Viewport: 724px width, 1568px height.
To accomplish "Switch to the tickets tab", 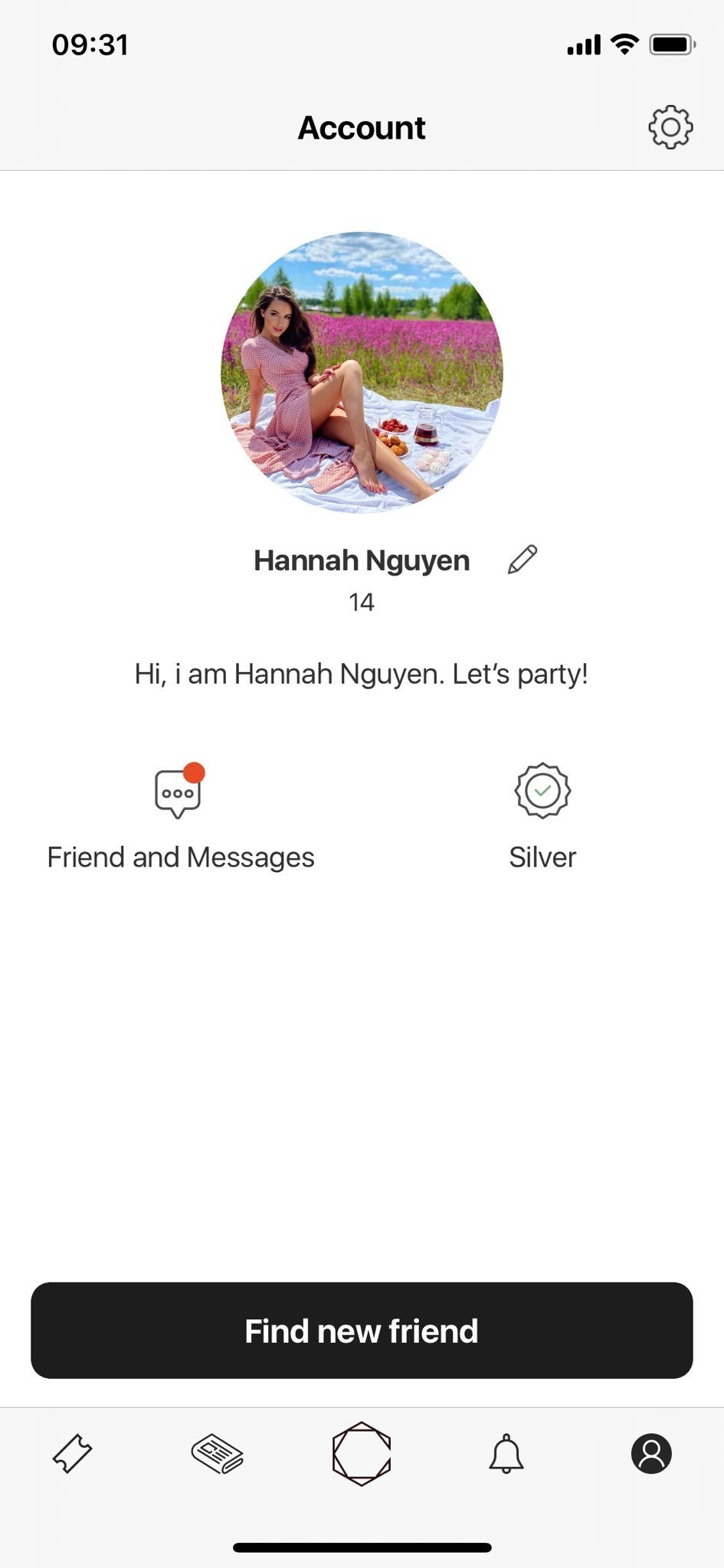I will pos(73,1453).
